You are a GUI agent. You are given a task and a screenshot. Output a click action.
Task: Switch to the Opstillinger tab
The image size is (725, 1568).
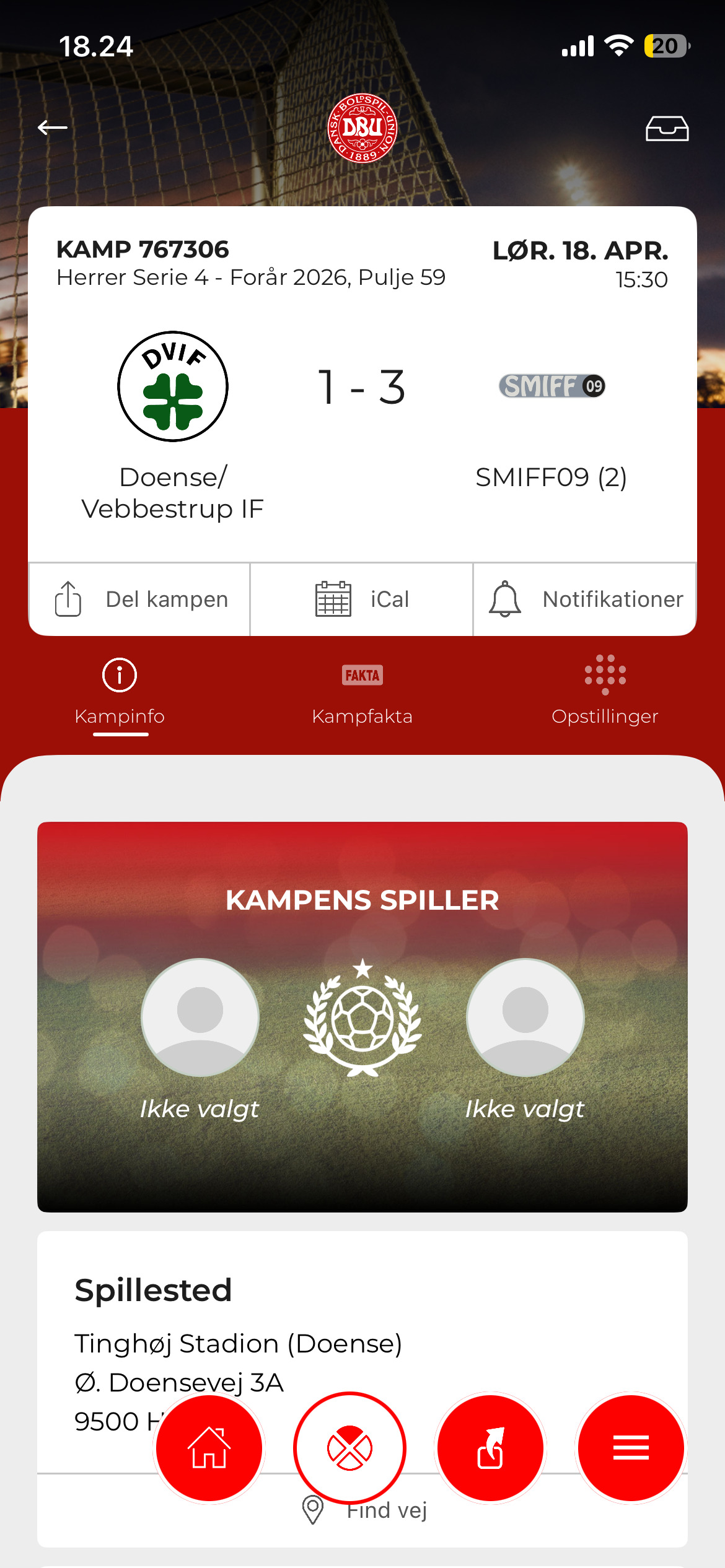point(605,692)
